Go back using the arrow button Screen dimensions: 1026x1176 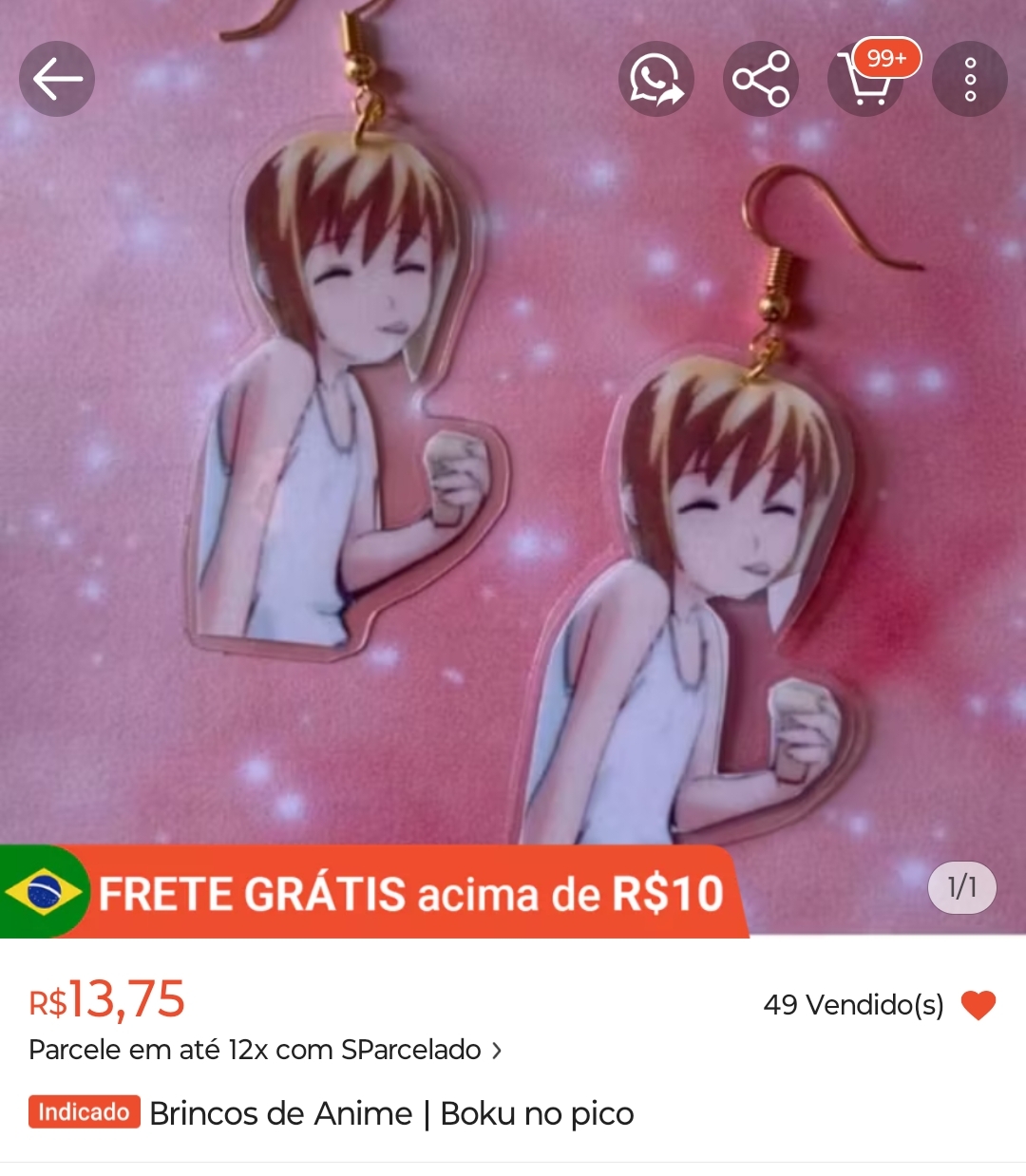tap(57, 80)
